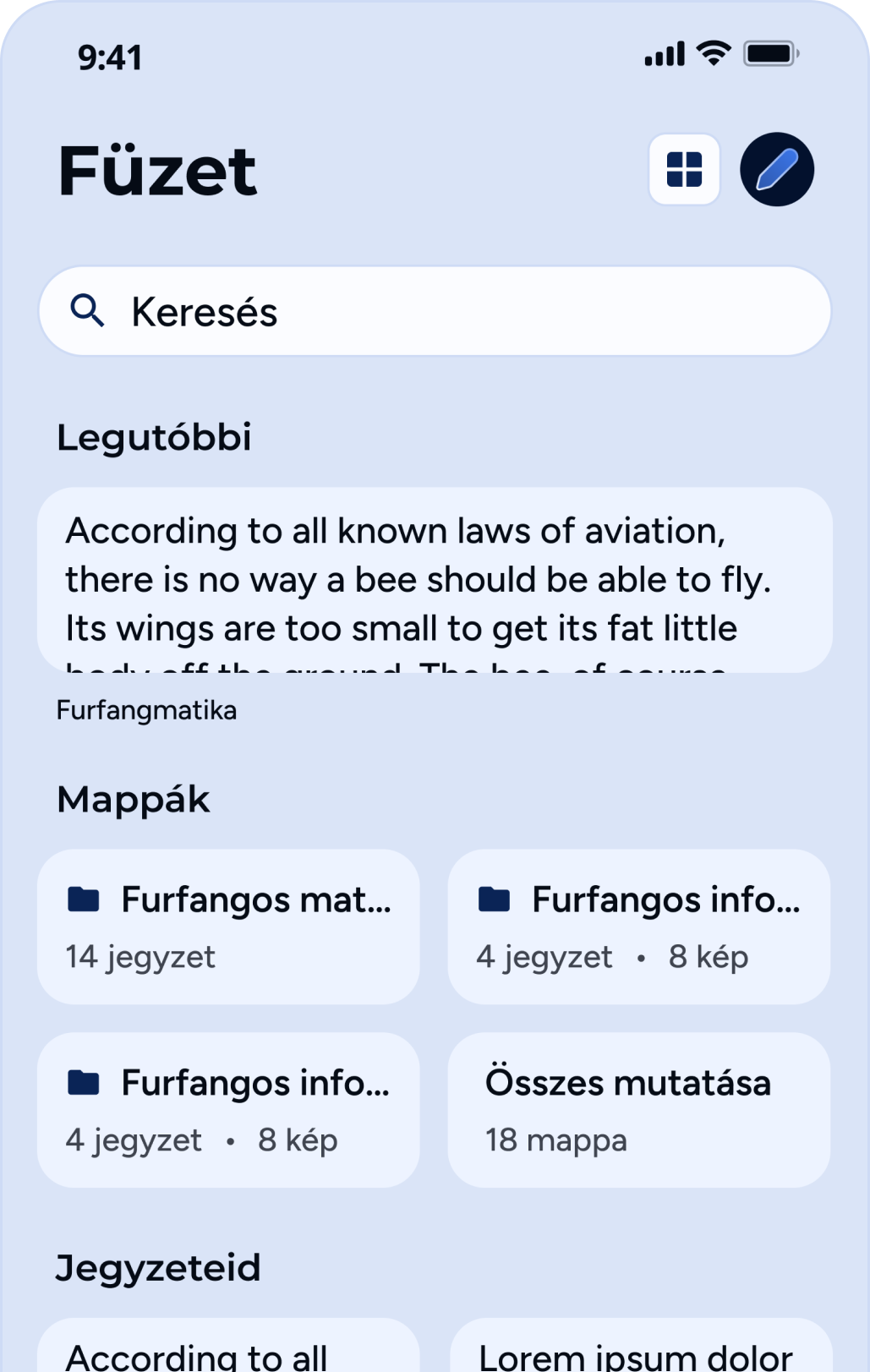Switch to grid view layout
870x1372 pixels.
pos(684,169)
